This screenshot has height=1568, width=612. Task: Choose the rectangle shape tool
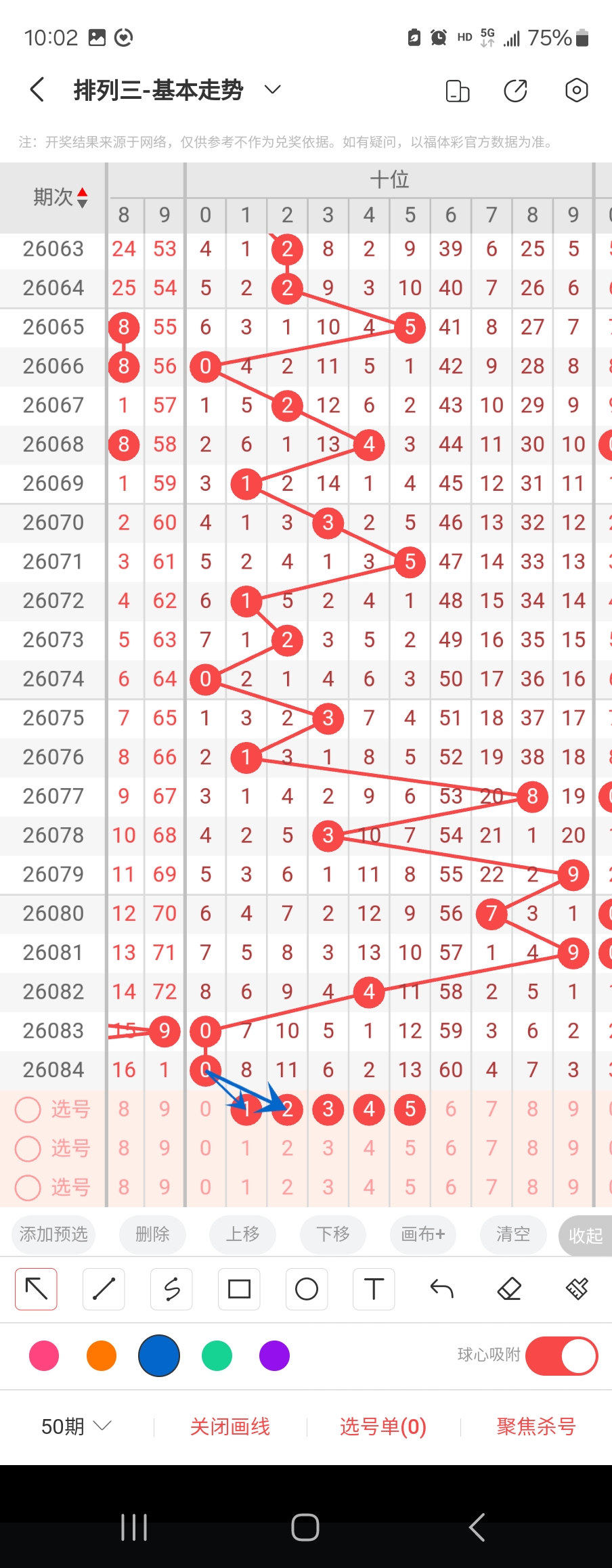239,1289
